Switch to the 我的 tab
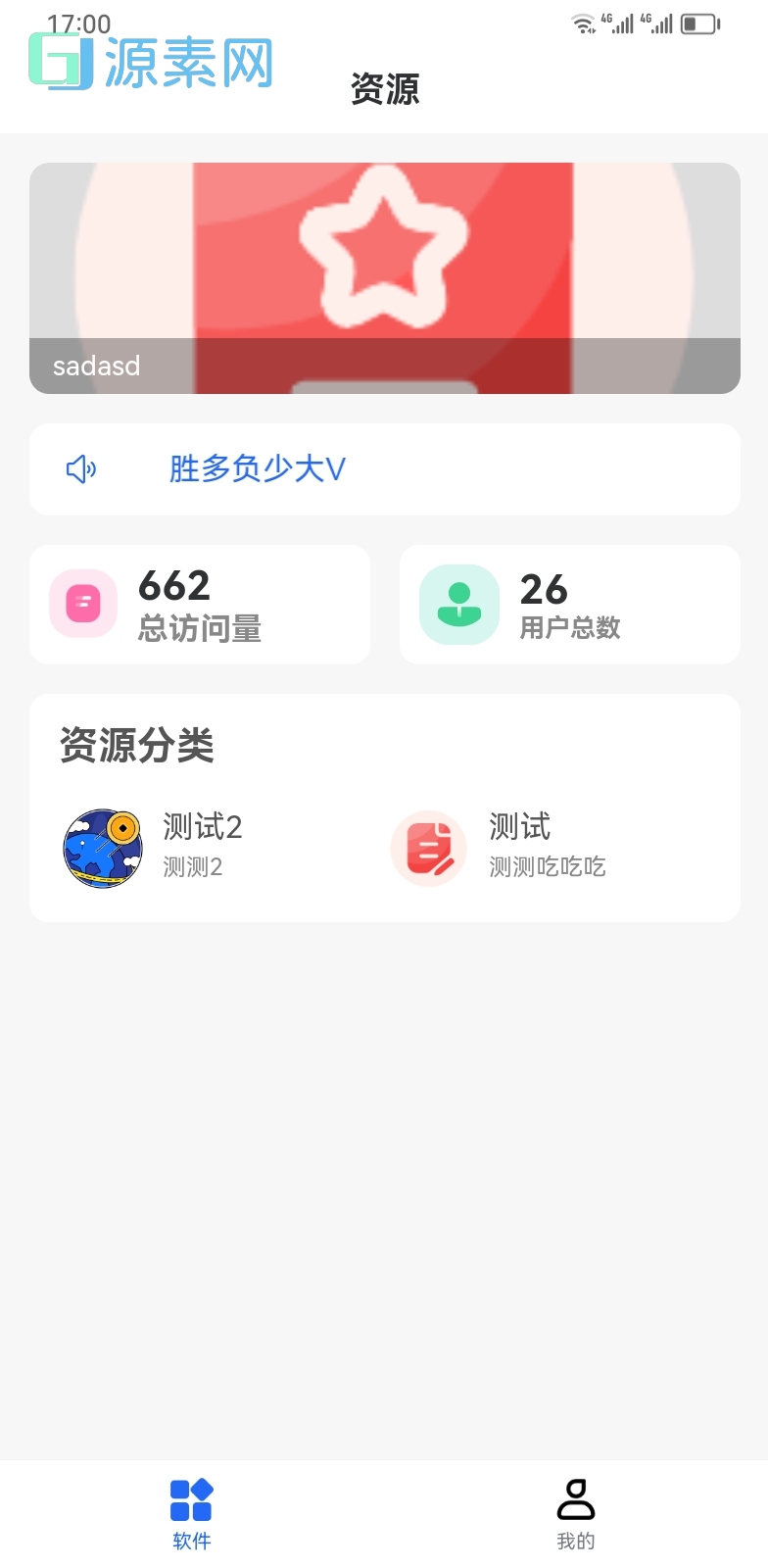Screen dimensions: 768x1568 (576, 1511)
